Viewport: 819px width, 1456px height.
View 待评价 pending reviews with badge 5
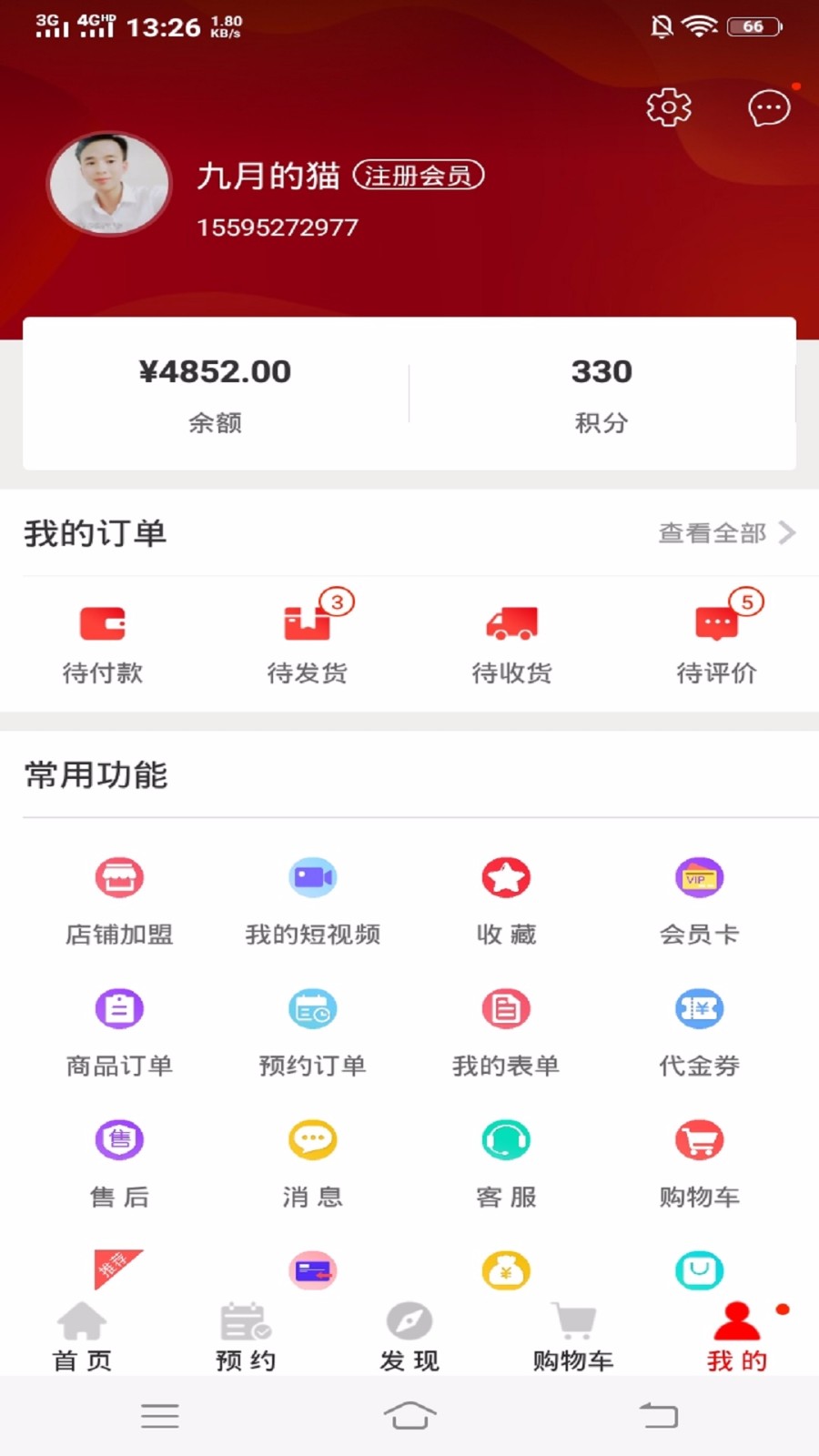tap(714, 637)
